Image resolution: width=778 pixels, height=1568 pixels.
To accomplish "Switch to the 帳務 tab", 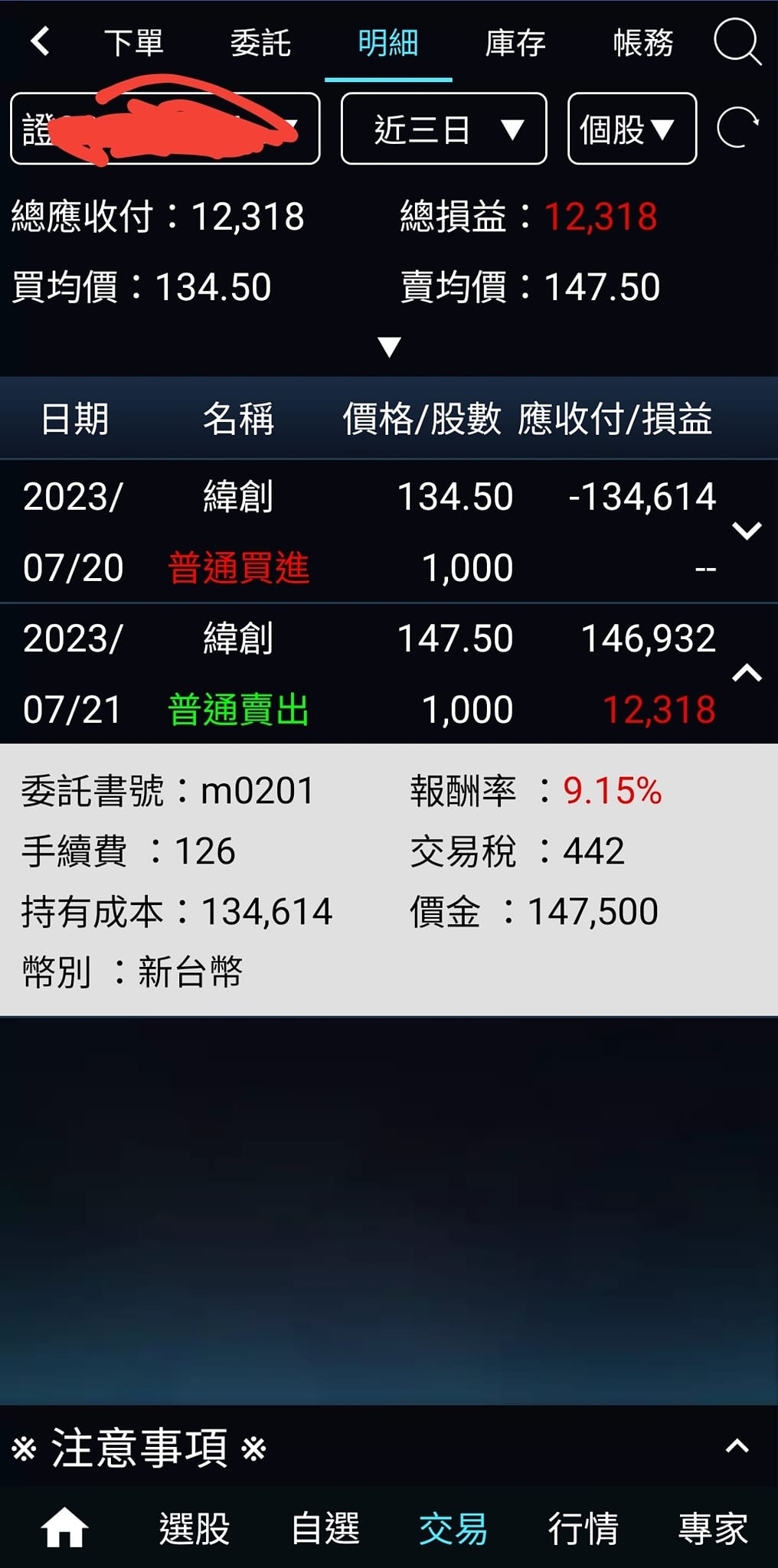I will click(x=643, y=43).
